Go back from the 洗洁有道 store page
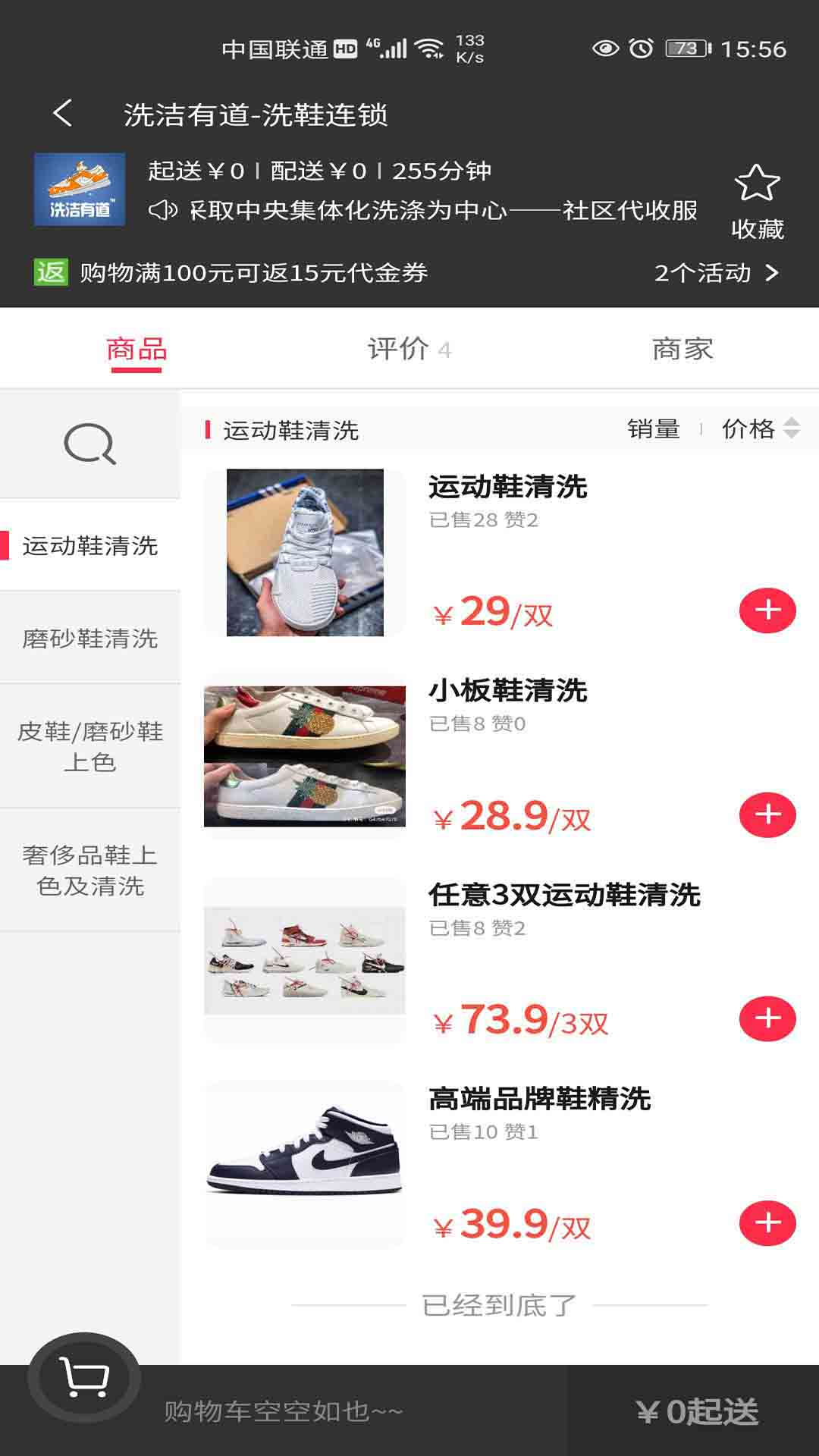The height and width of the screenshot is (1456, 819). click(63, 114)
